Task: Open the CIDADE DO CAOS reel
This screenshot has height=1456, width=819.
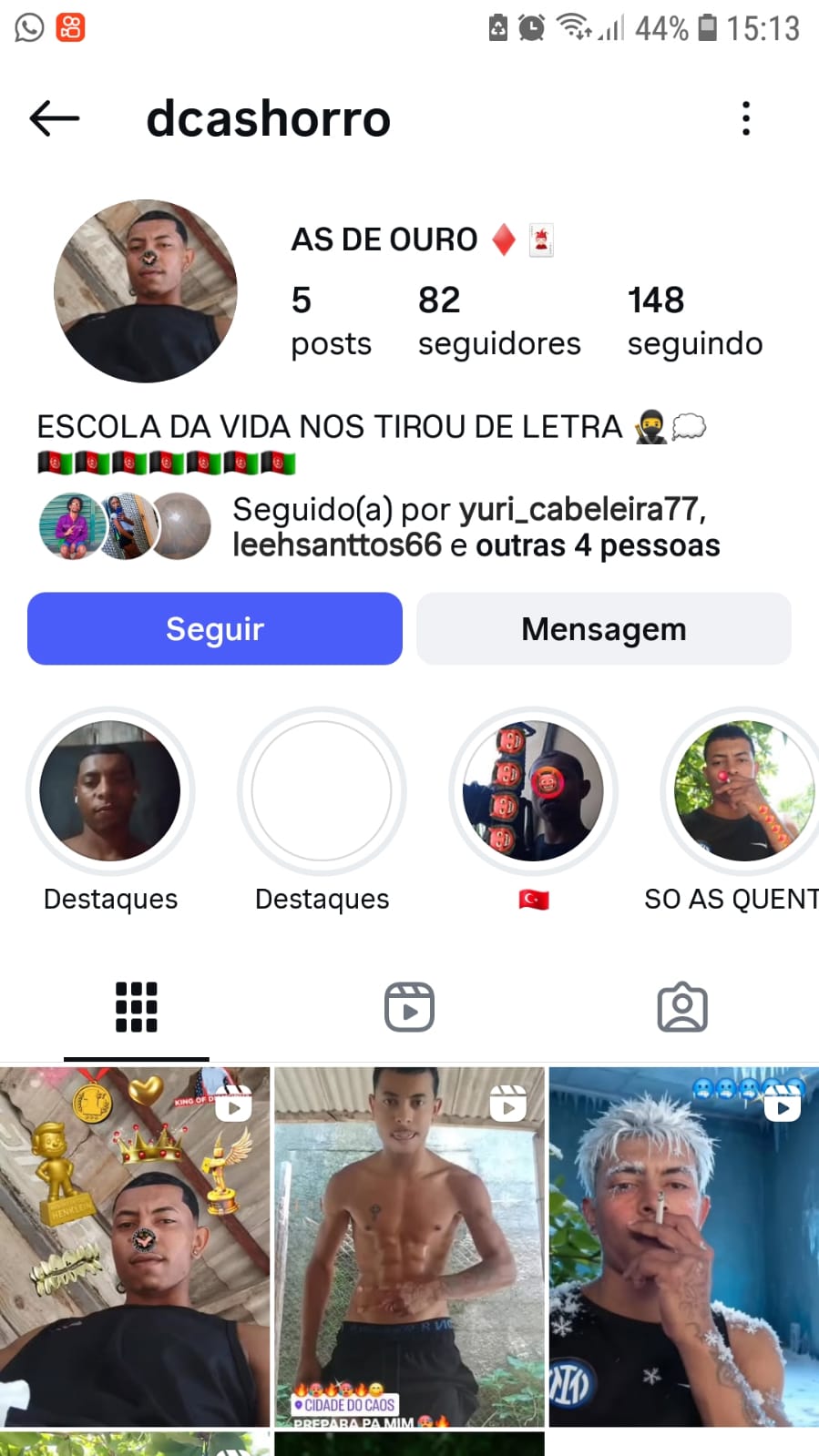Action: coord(409,1246)
